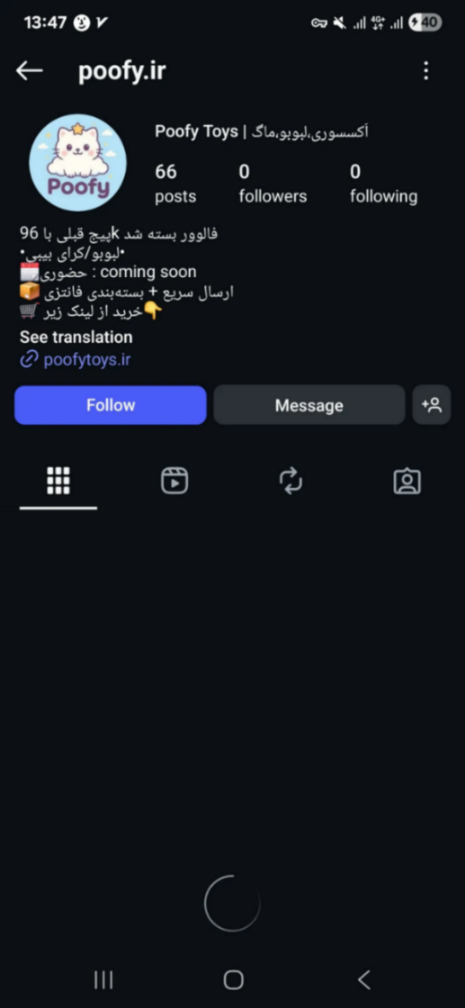The width and height of the screenshot is (465, 1008).
Task: Message the Poofy Toys account
Action: coord(309,405)
